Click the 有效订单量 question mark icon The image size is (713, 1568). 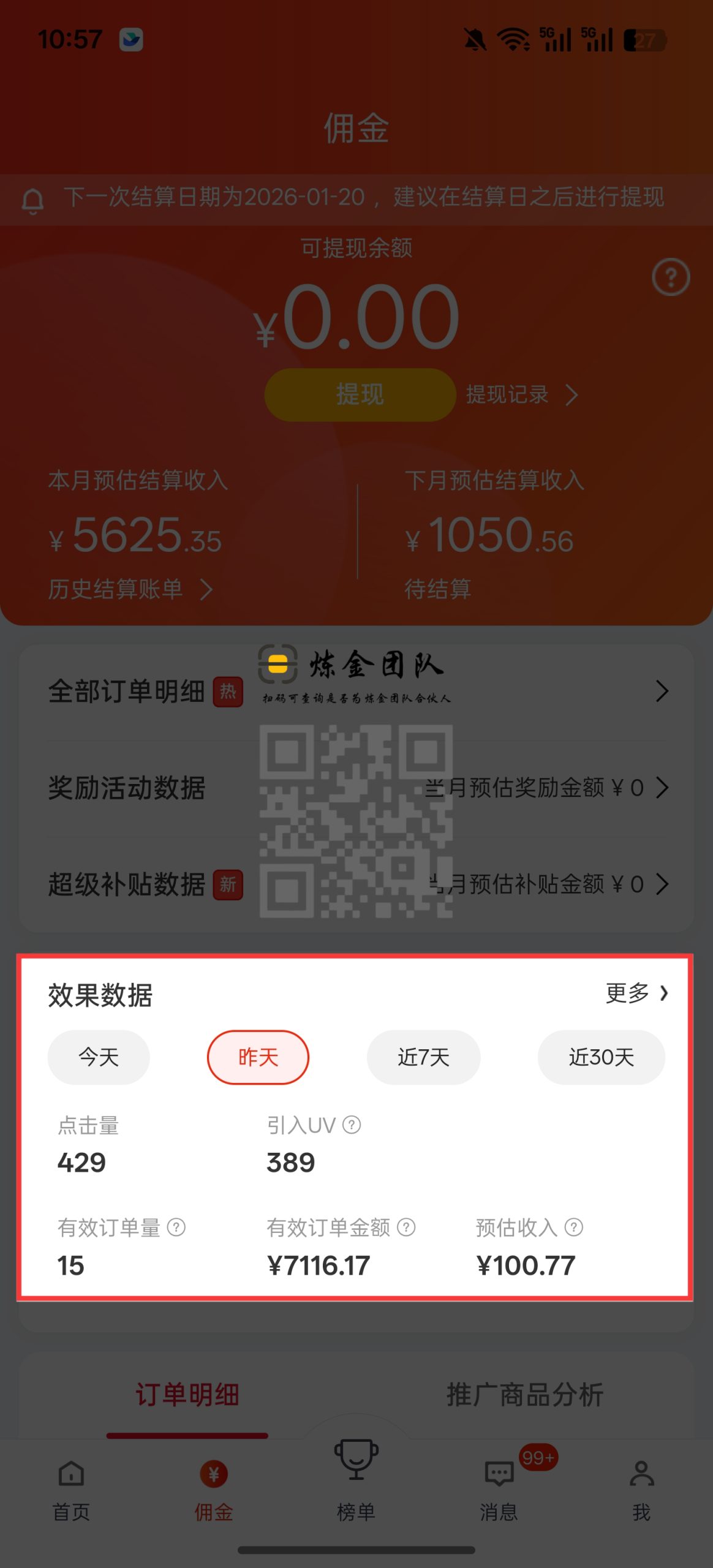pyautogui.click(x=176, y=1227)
